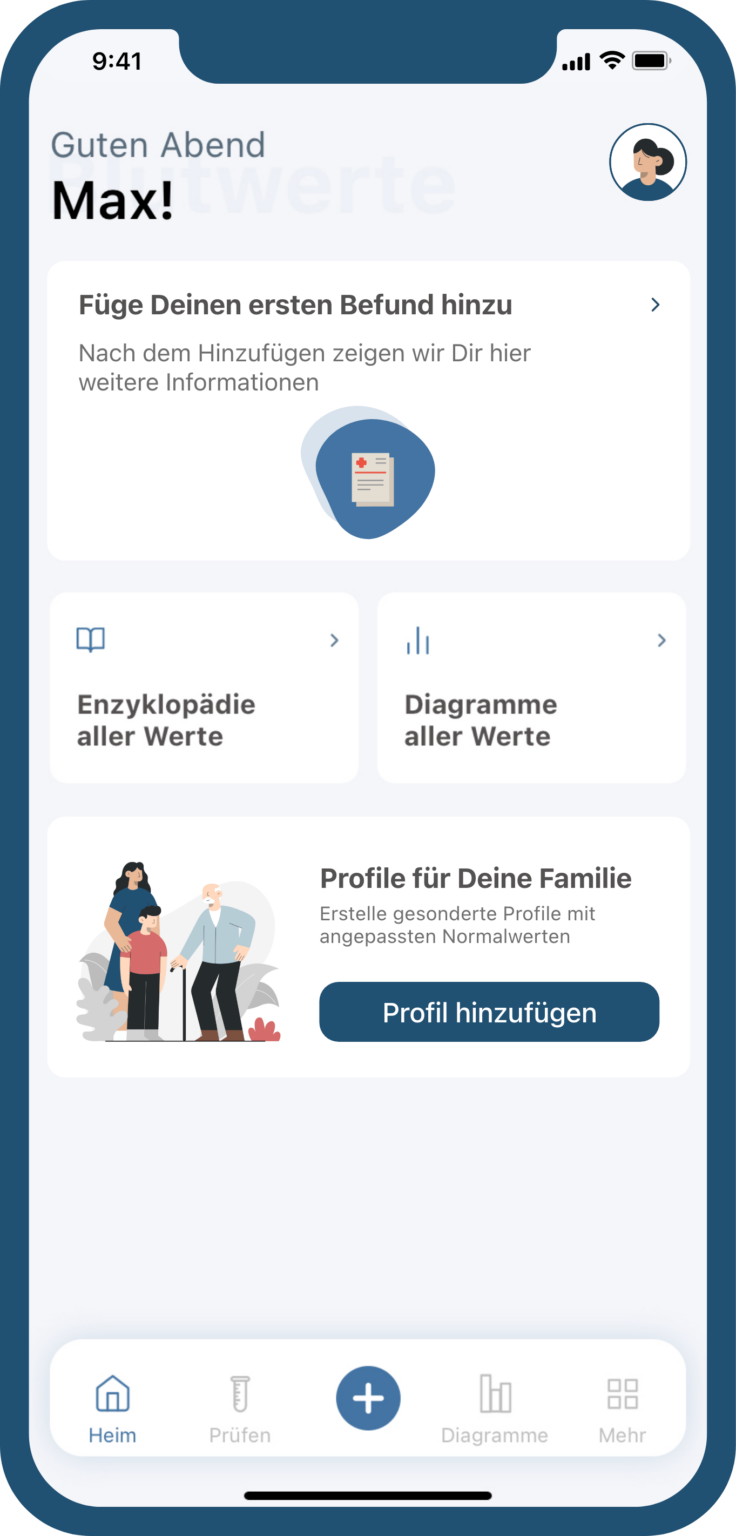Click the book icon above Enzyklopädie aller Werte

pos(91,639)
